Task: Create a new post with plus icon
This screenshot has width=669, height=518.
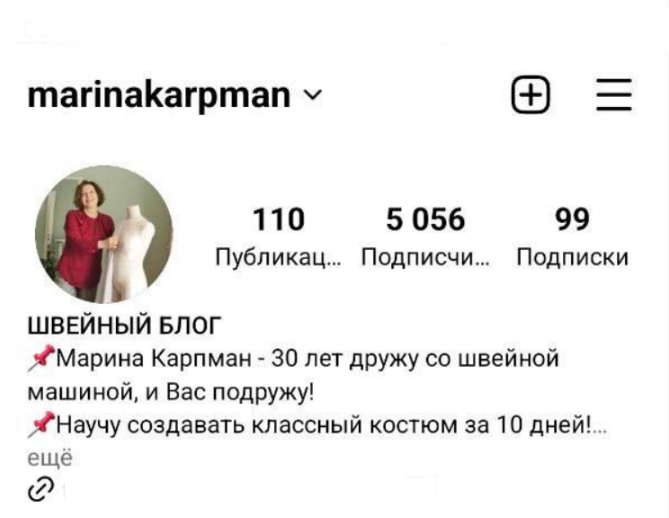Action: [531, 97]
